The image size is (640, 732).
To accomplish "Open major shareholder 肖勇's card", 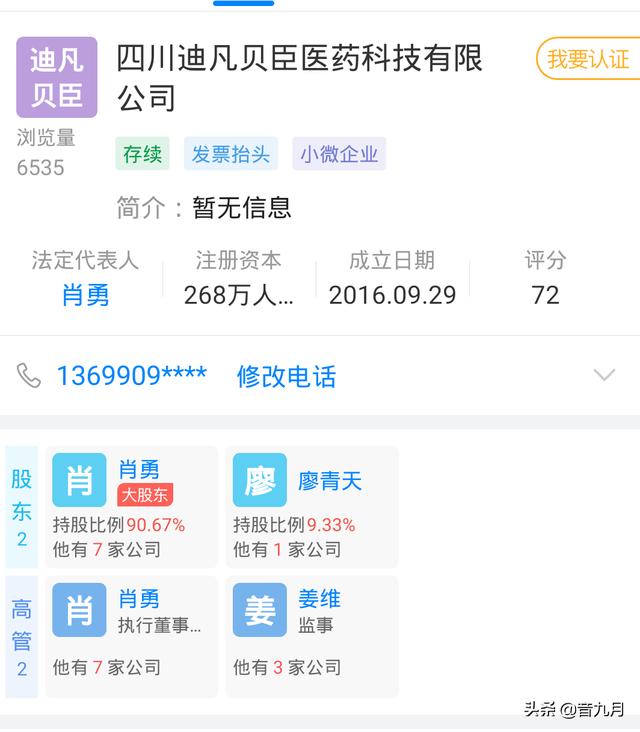I will [132, 507].
